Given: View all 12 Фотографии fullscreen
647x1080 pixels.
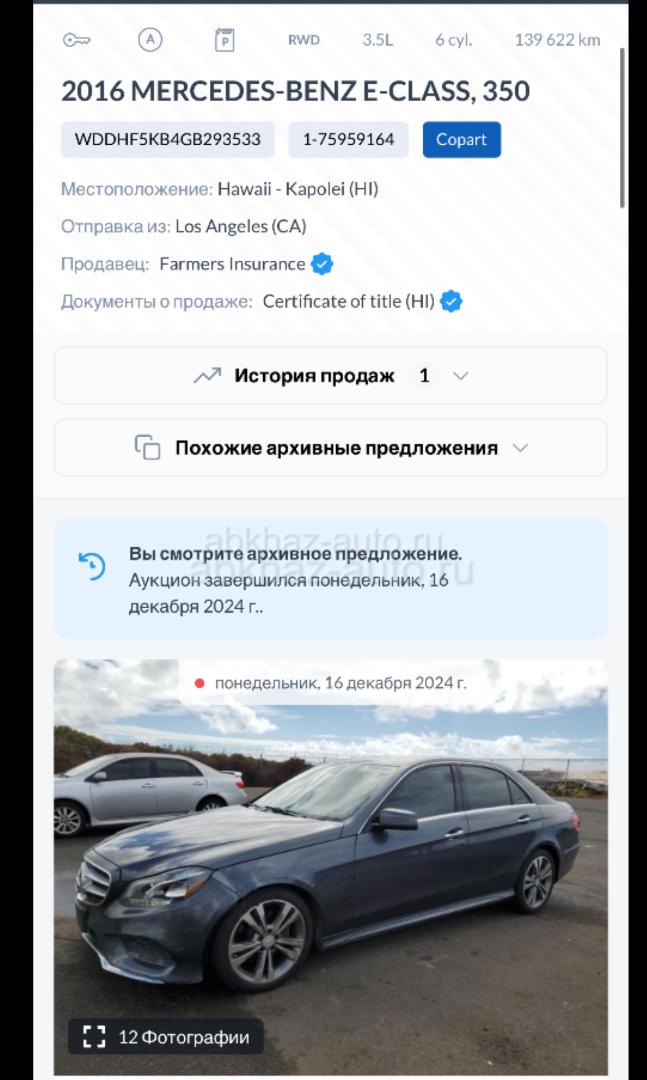Looking at the screenshot, I should point(165,1037).
